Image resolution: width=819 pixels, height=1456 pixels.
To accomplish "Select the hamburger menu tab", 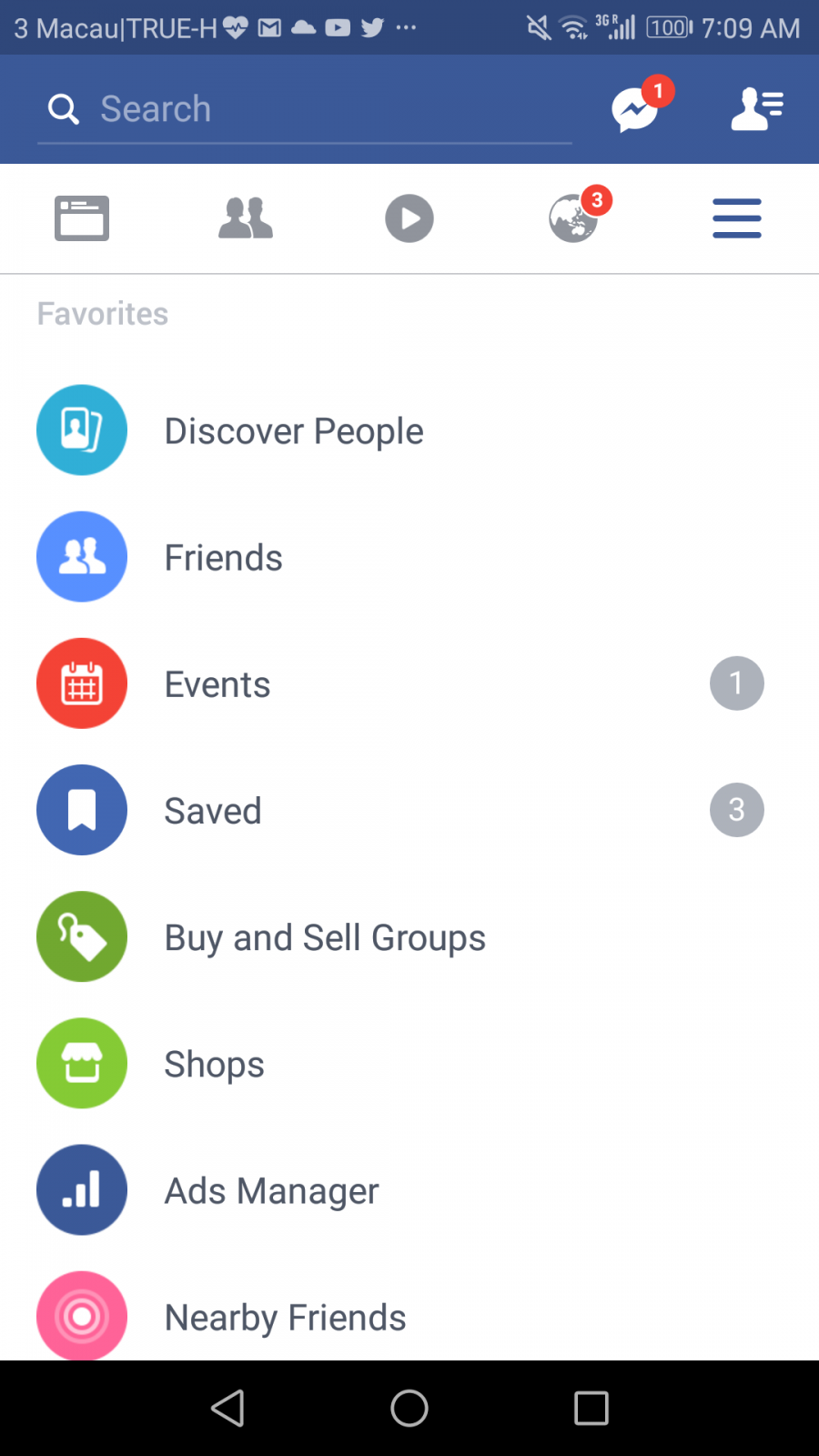I will 736,218.
